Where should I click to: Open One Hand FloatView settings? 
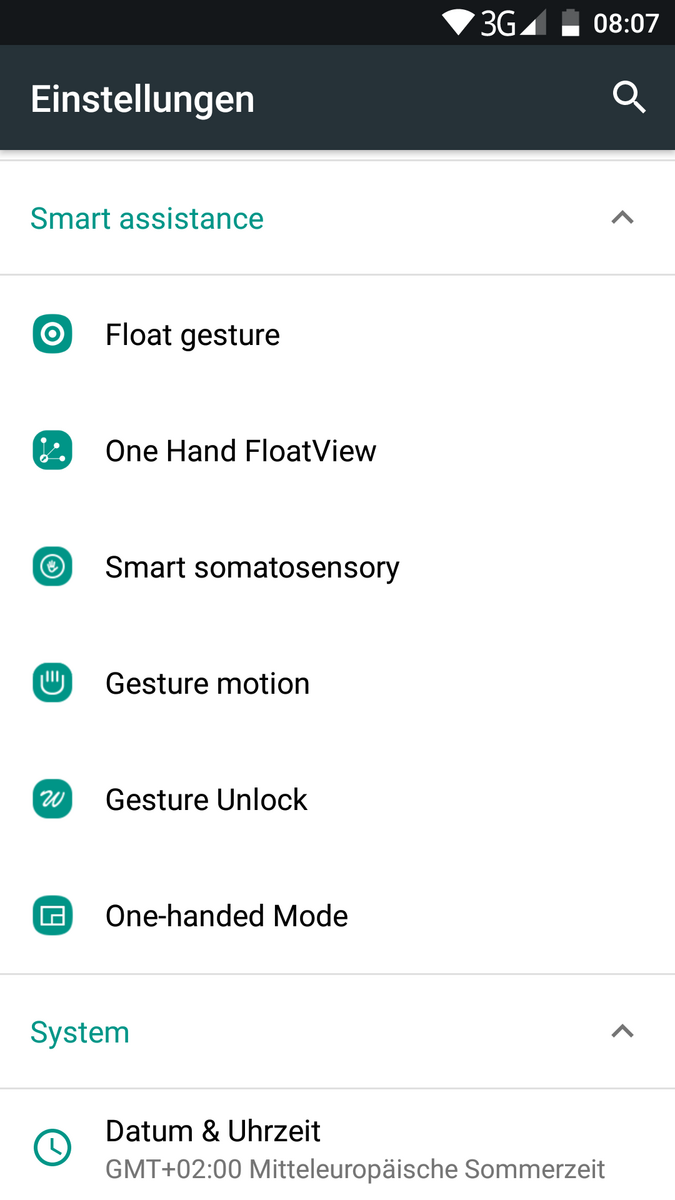tap(240, 451)
